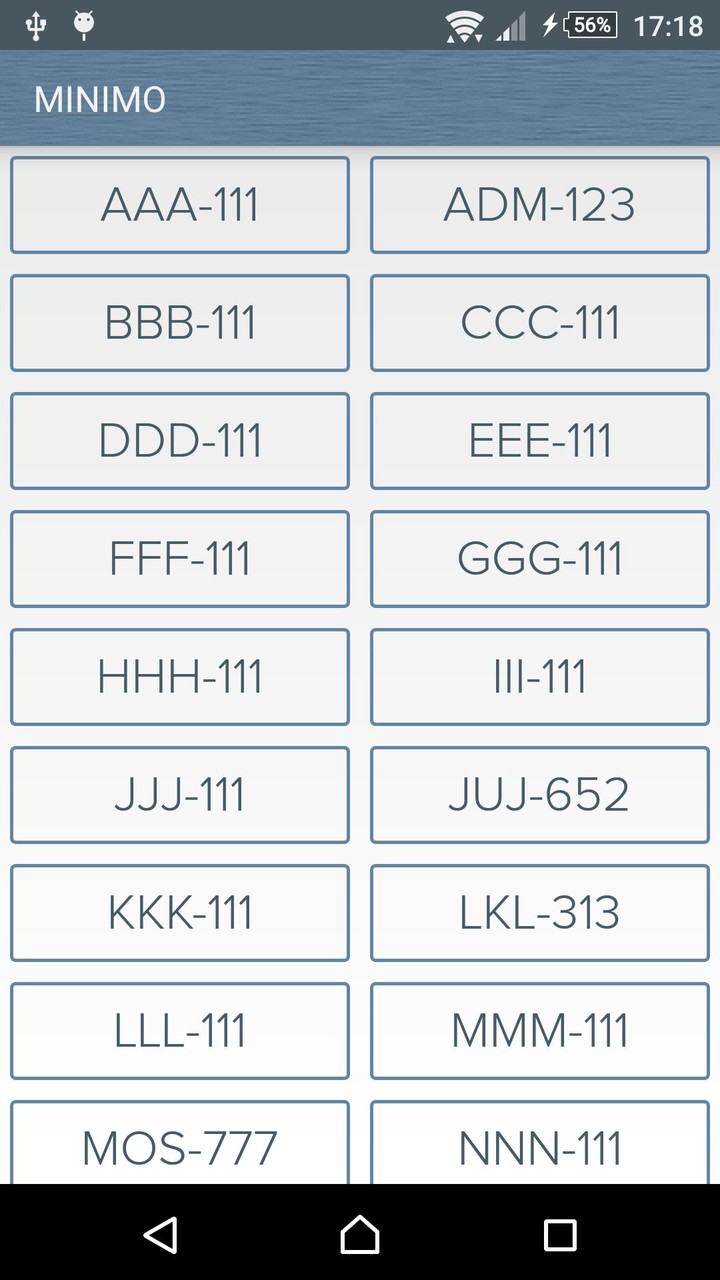This screenshot has width=720, height=1280.
Task: Pick LKL-313 from the list
Action: point(540,913)
